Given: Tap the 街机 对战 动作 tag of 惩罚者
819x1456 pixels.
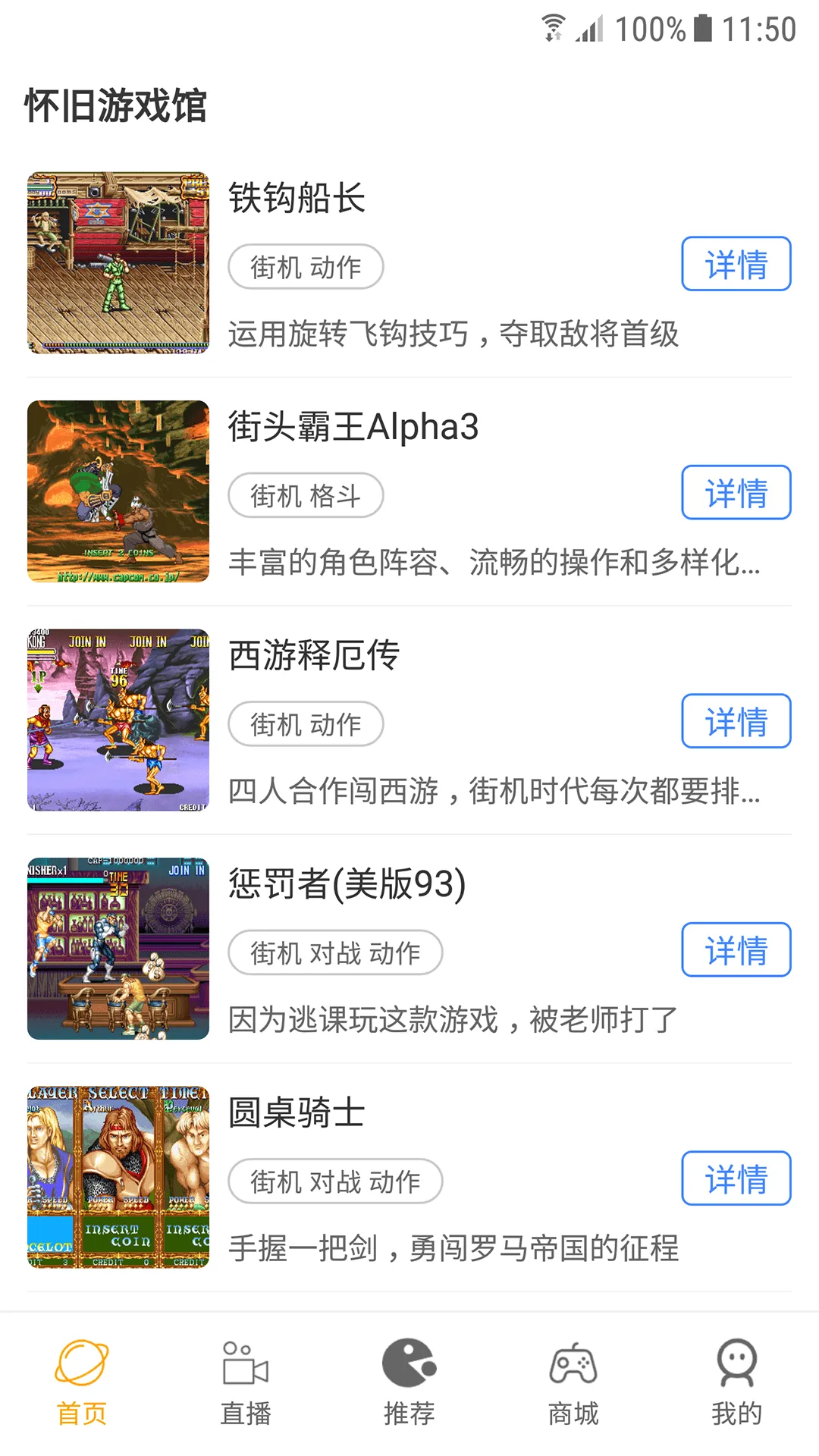Looking at the screenshot, I should point(335,952).
